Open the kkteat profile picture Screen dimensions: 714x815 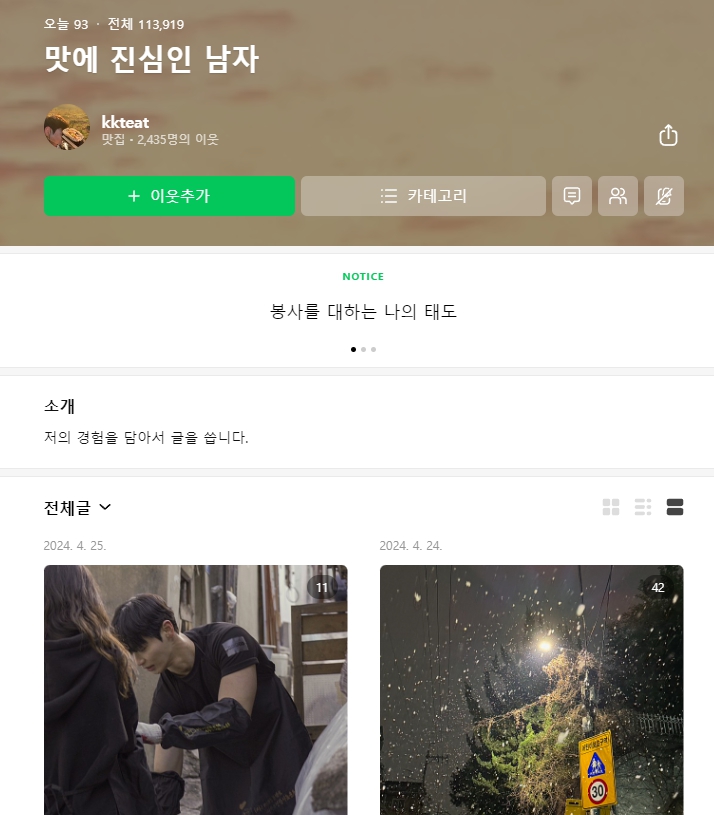[x=67, y=127]
